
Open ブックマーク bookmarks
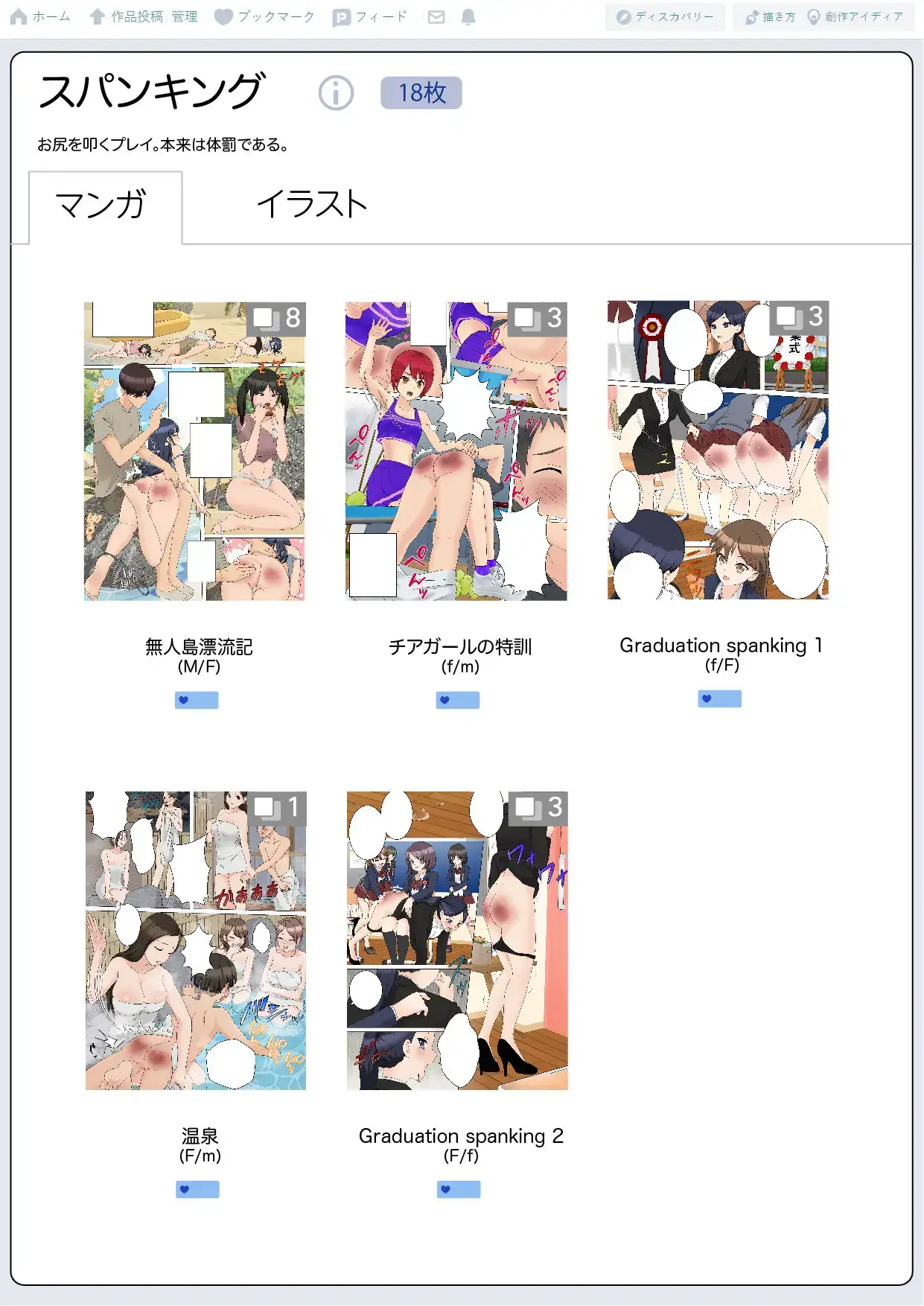tap(264, 16)
